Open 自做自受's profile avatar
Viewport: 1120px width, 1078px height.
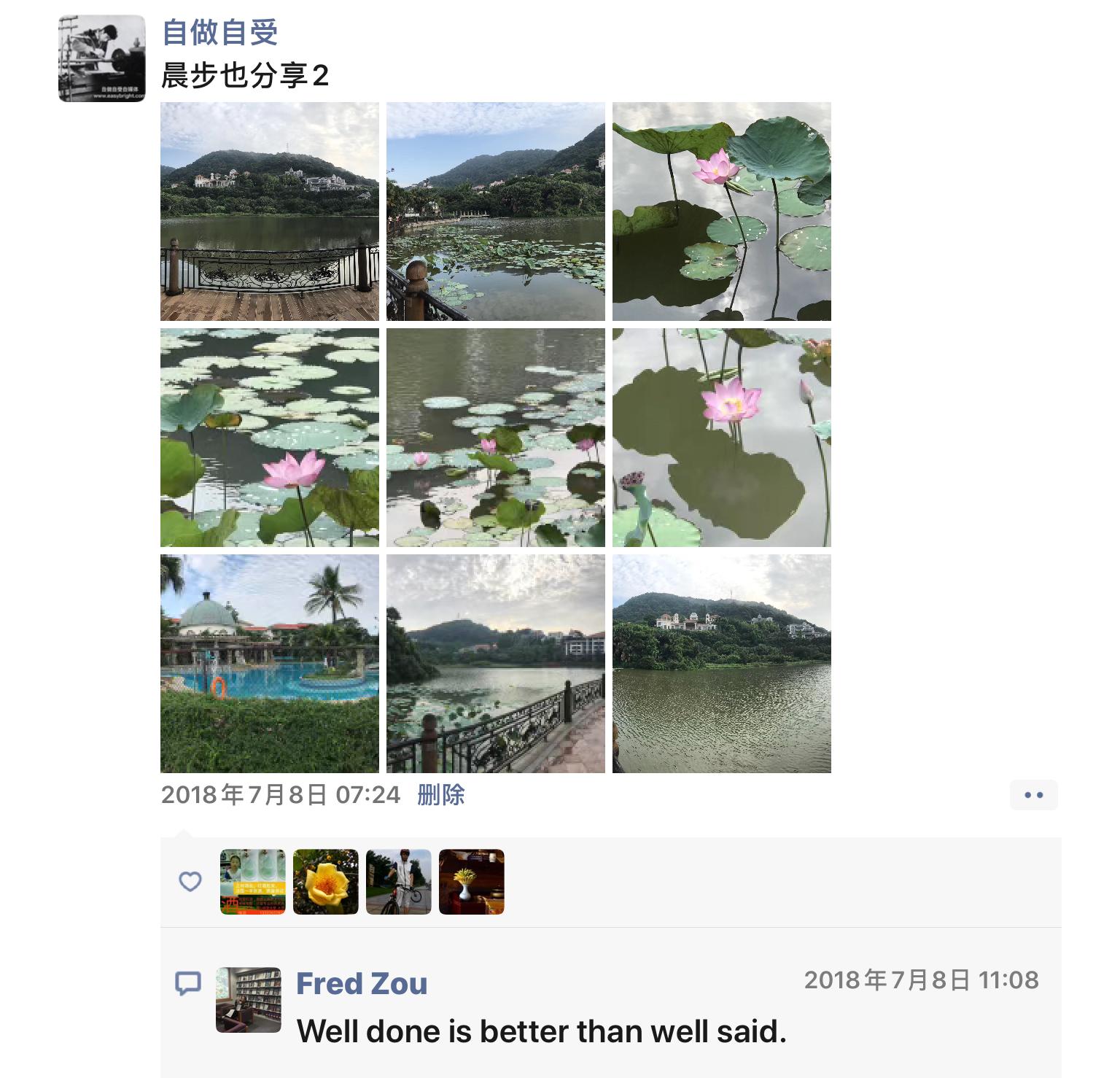tap(102, 58)
